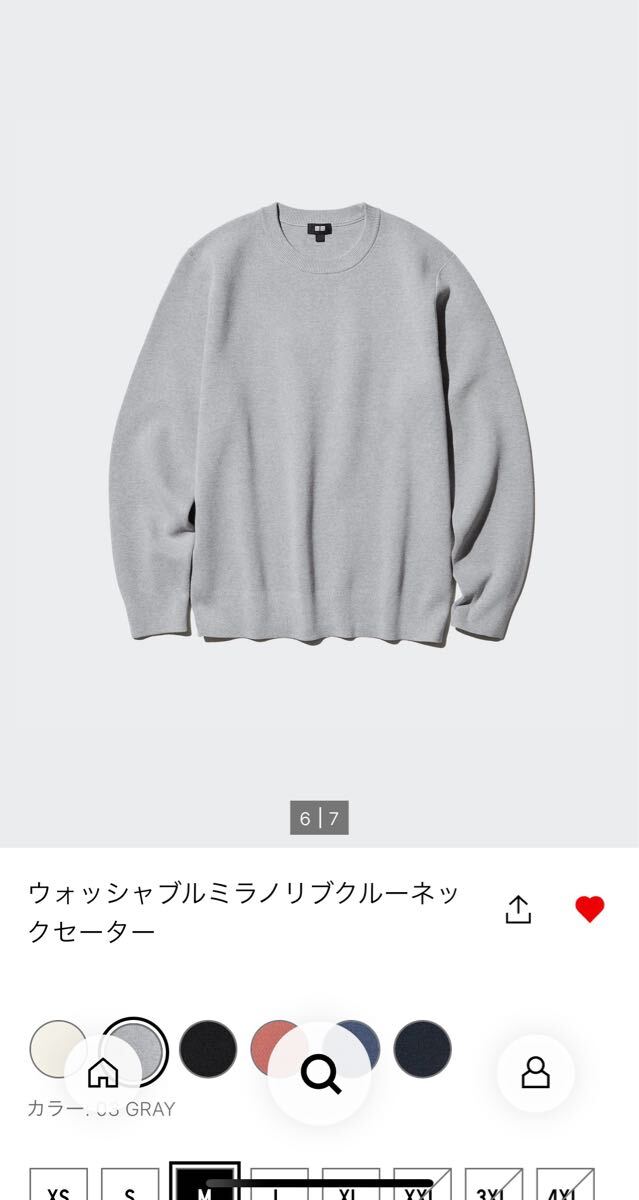
Task: Open the account profile button
Action: [536, 1073]
